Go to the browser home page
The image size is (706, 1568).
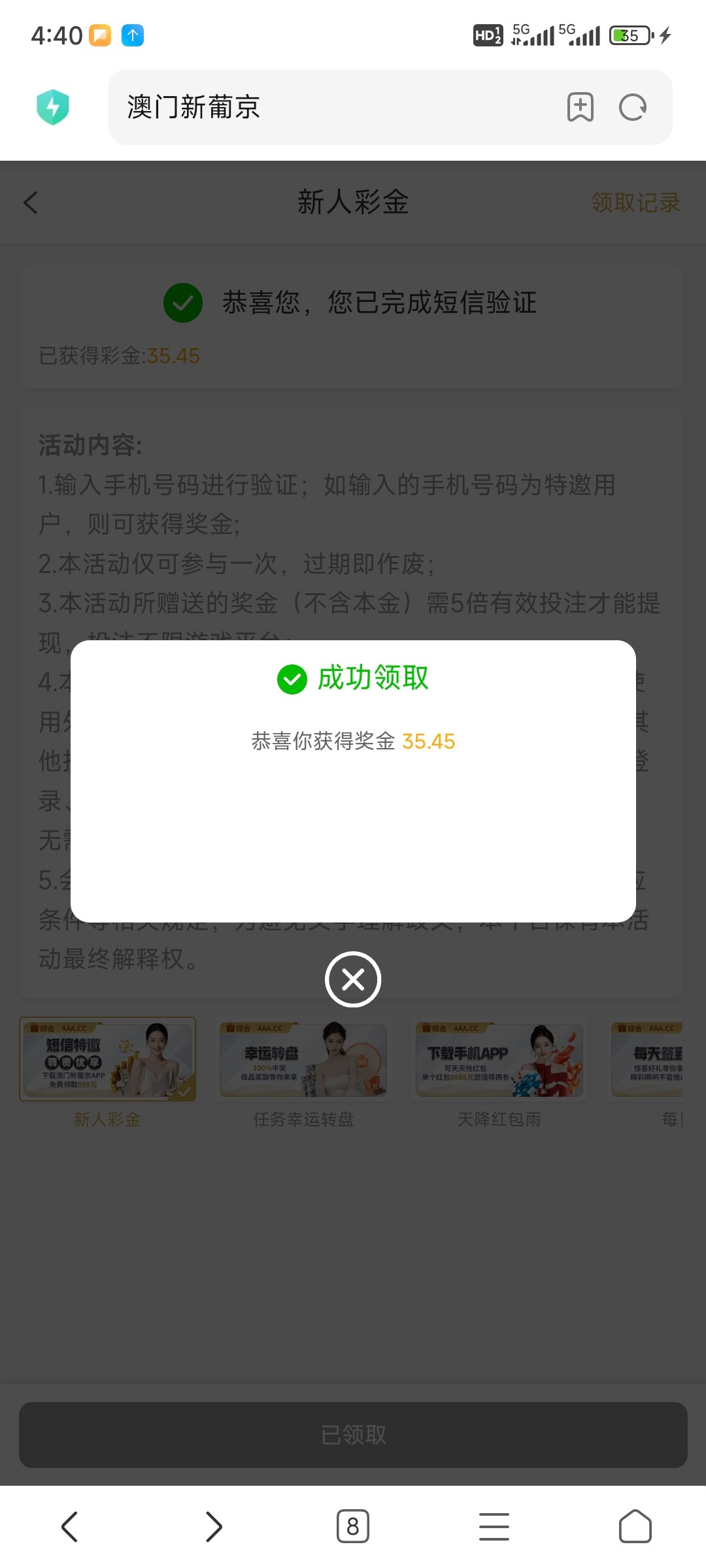tap(635, 1527)
